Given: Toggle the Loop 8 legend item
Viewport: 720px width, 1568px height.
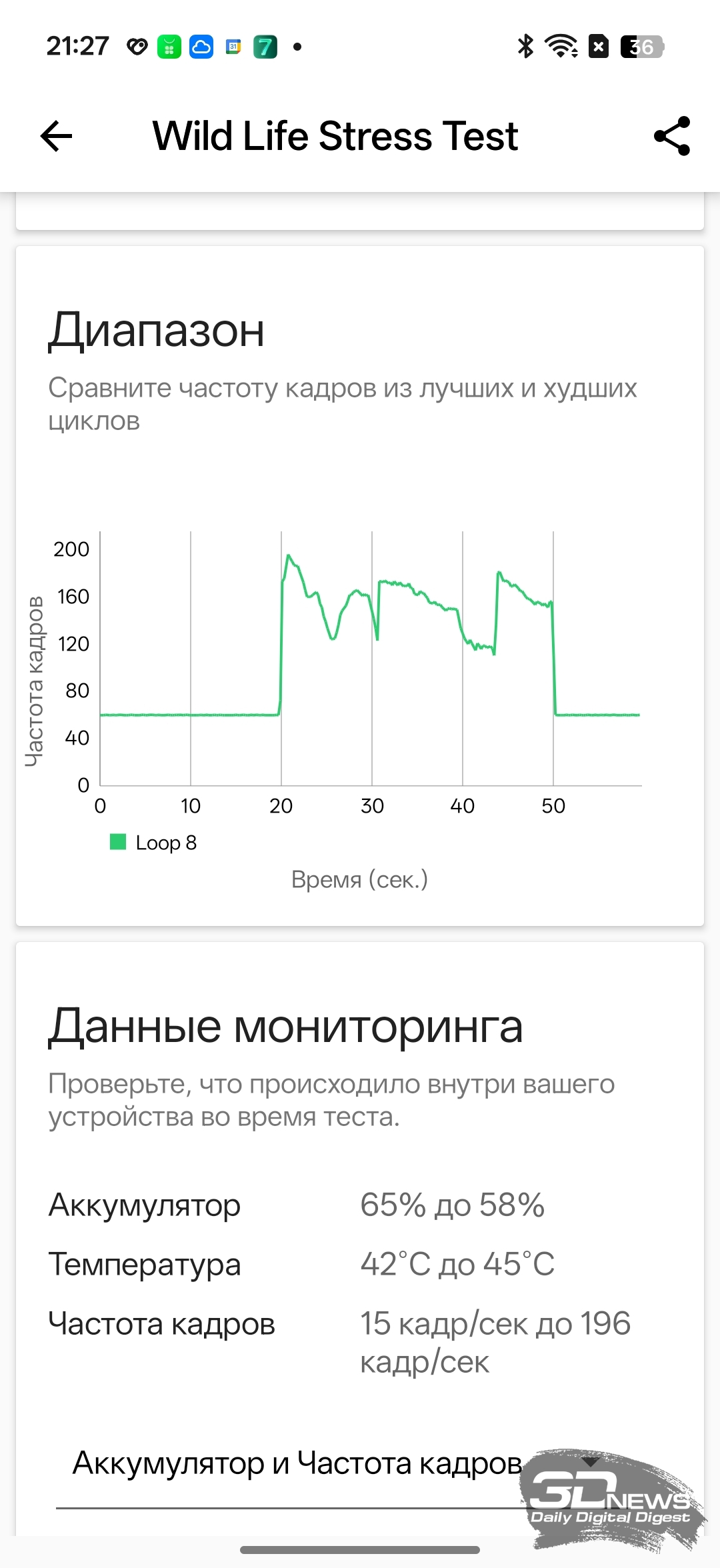Looking at the screenshot, I should click(x=154, y=843).
